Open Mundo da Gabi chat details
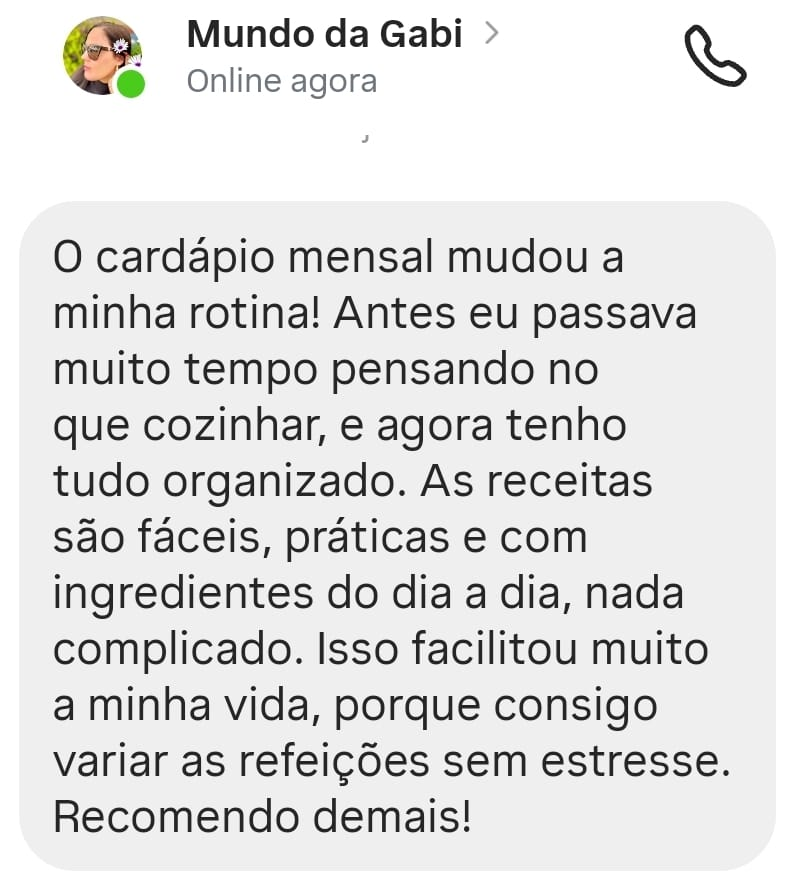The height and width of the screenshot is (875, 790). pos(340,35)
